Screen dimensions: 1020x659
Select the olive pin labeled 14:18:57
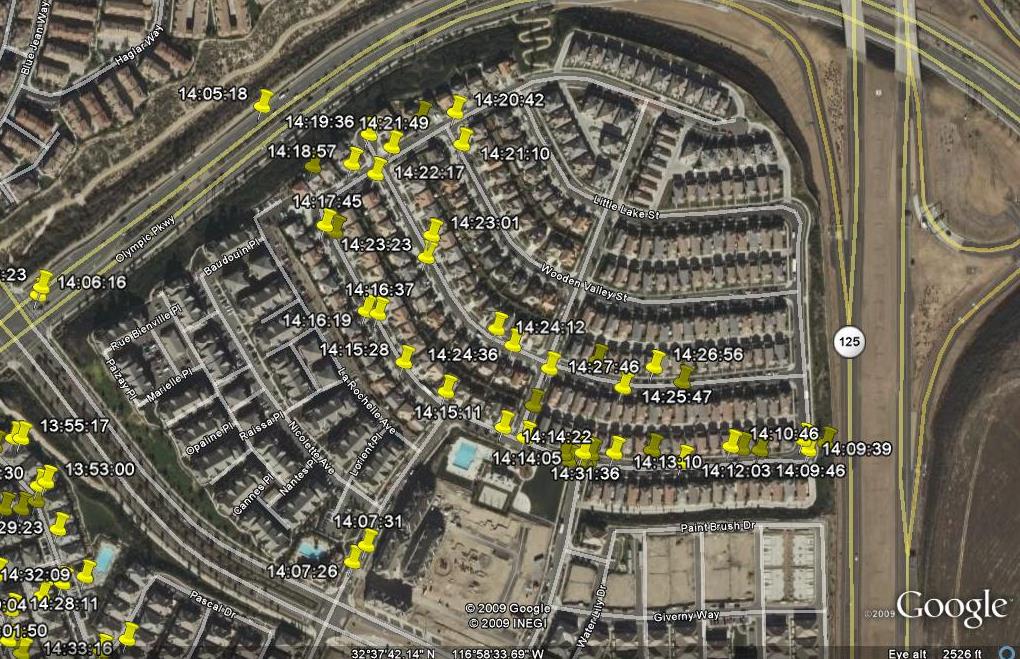[x=313, y=166]
